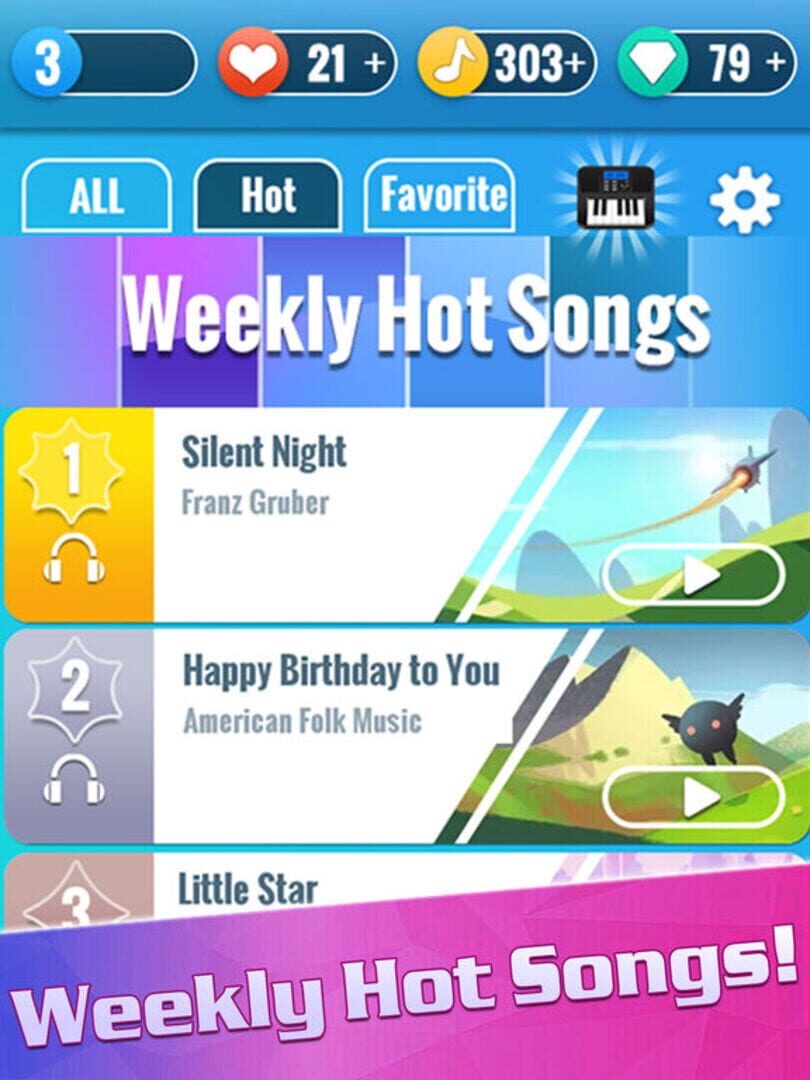Preview Happy Birthday to You via headphones
810x1080 pixels.
[x=74, y=779]
